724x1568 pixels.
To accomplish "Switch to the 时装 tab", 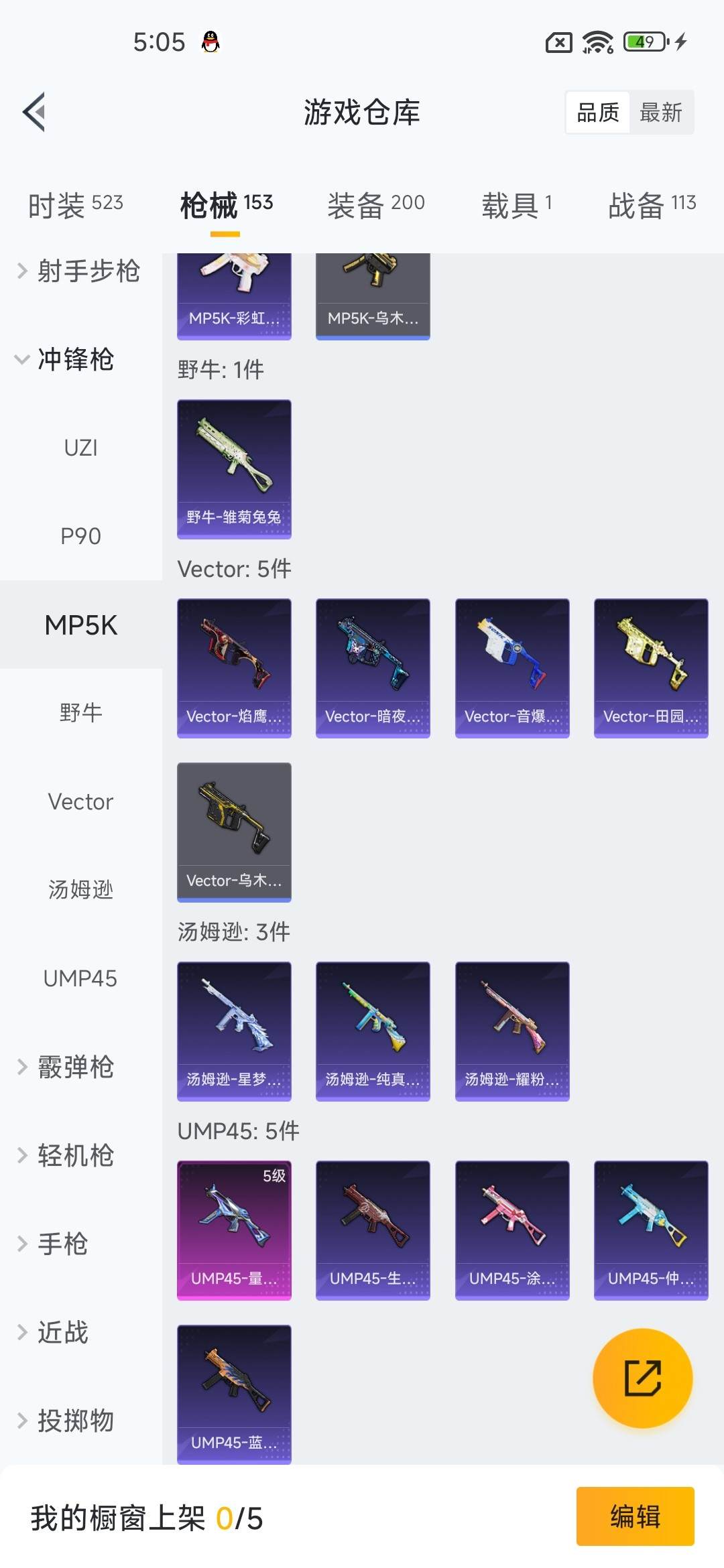I will [x=75, y=205].
